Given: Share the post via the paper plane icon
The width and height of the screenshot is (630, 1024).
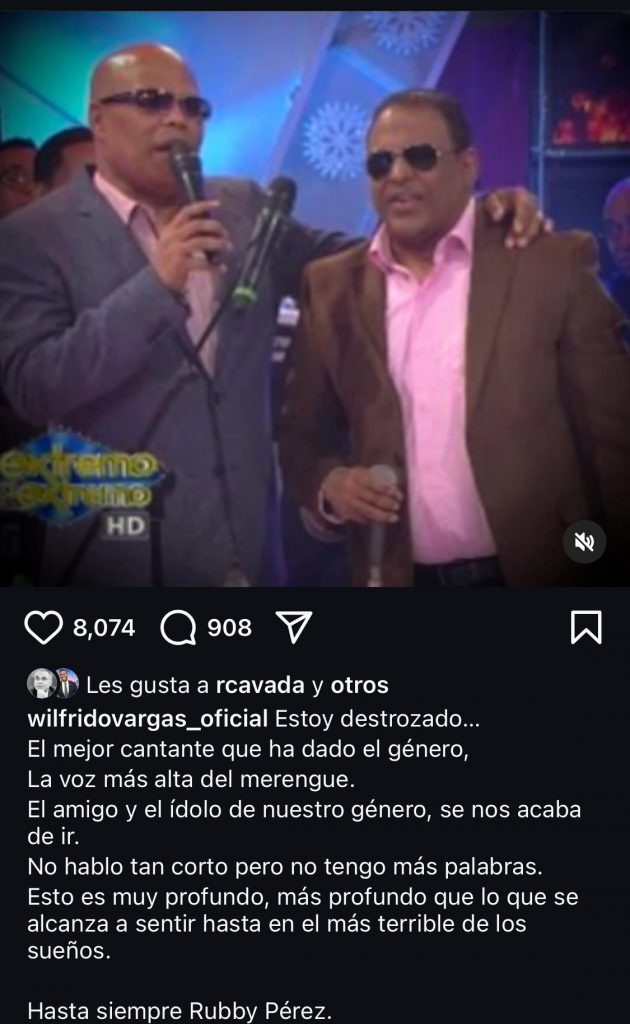Looking at the screenshot, I should [294, 627].
